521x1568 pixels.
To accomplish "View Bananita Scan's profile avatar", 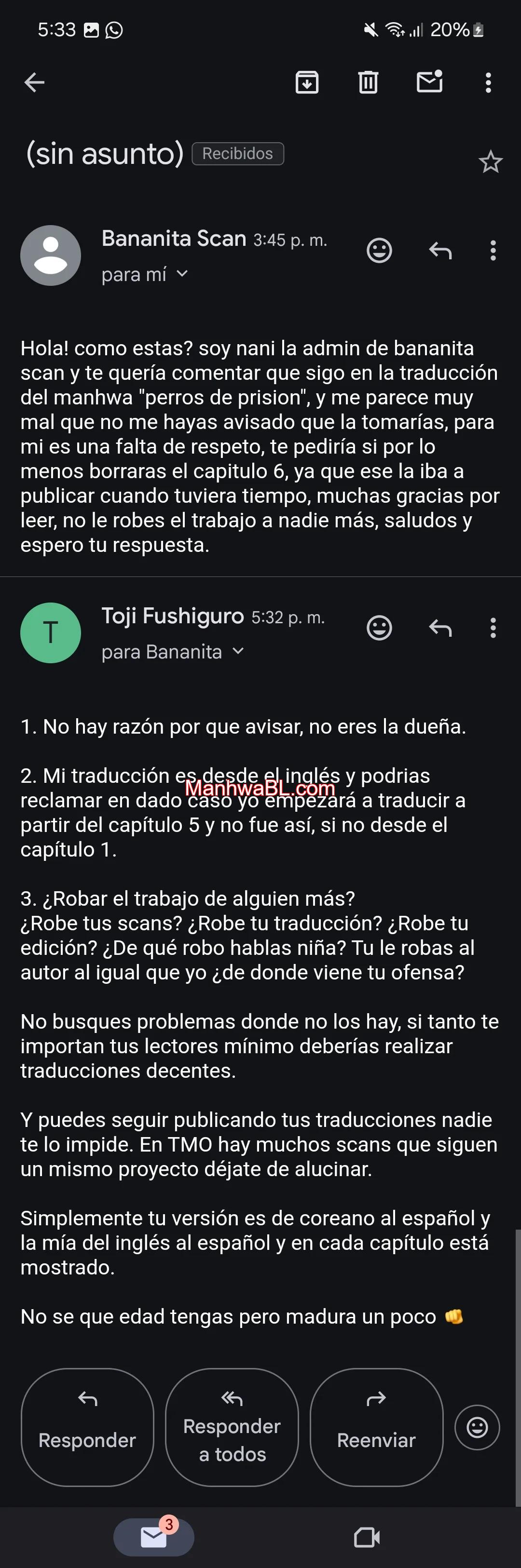I will click(51, 255).
